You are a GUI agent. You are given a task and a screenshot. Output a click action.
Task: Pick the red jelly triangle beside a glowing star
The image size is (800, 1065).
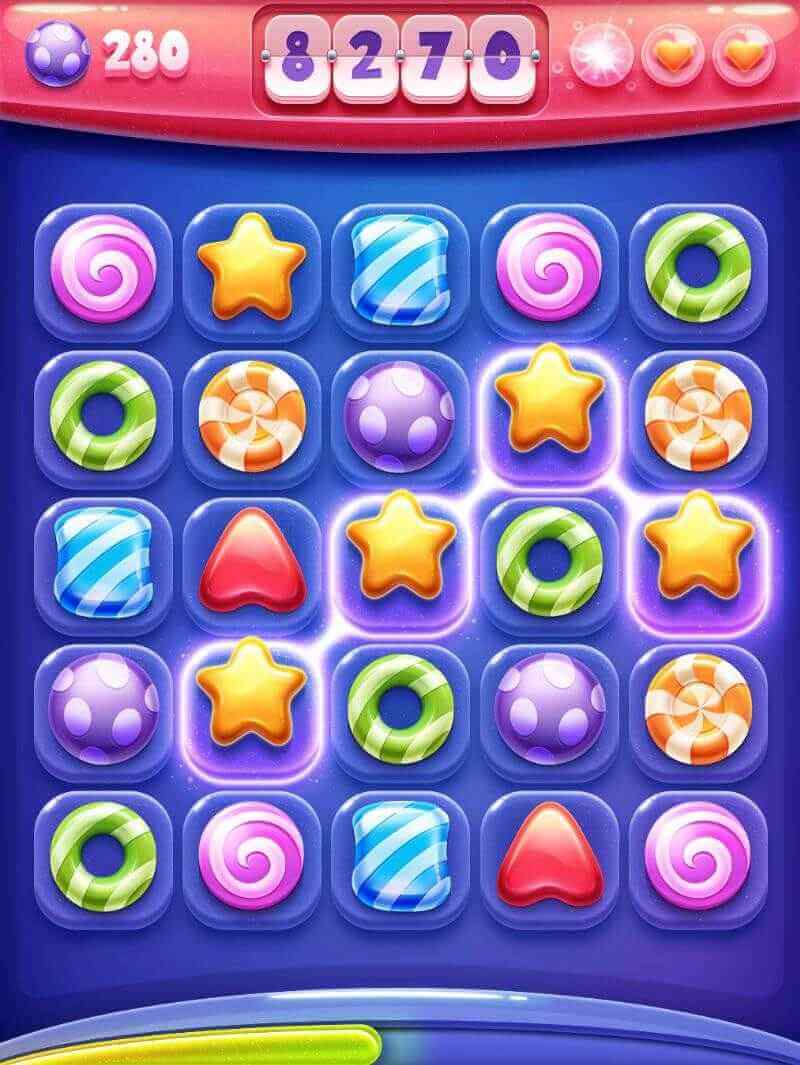click(x=251, y=560)
